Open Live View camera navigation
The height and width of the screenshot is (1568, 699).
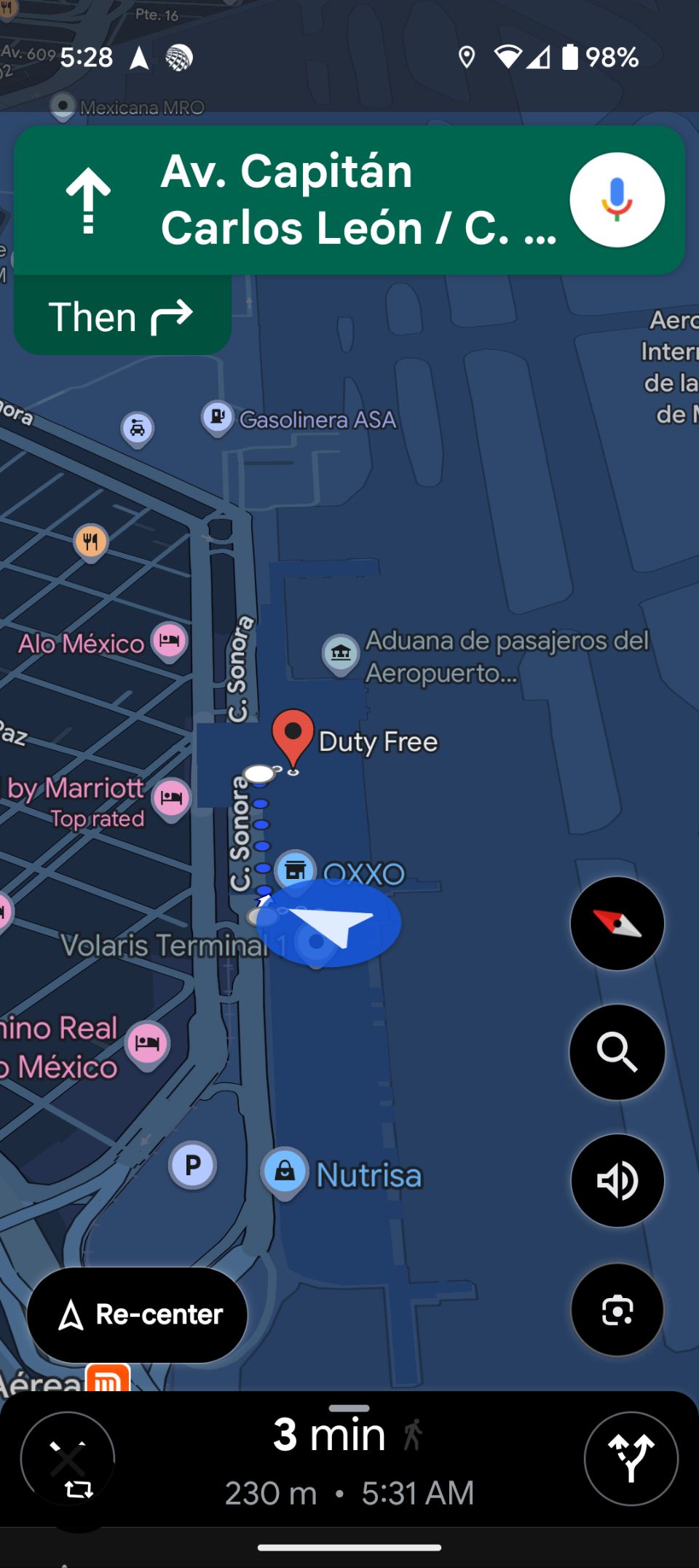pyautogui.click(x=617, y=1310)
